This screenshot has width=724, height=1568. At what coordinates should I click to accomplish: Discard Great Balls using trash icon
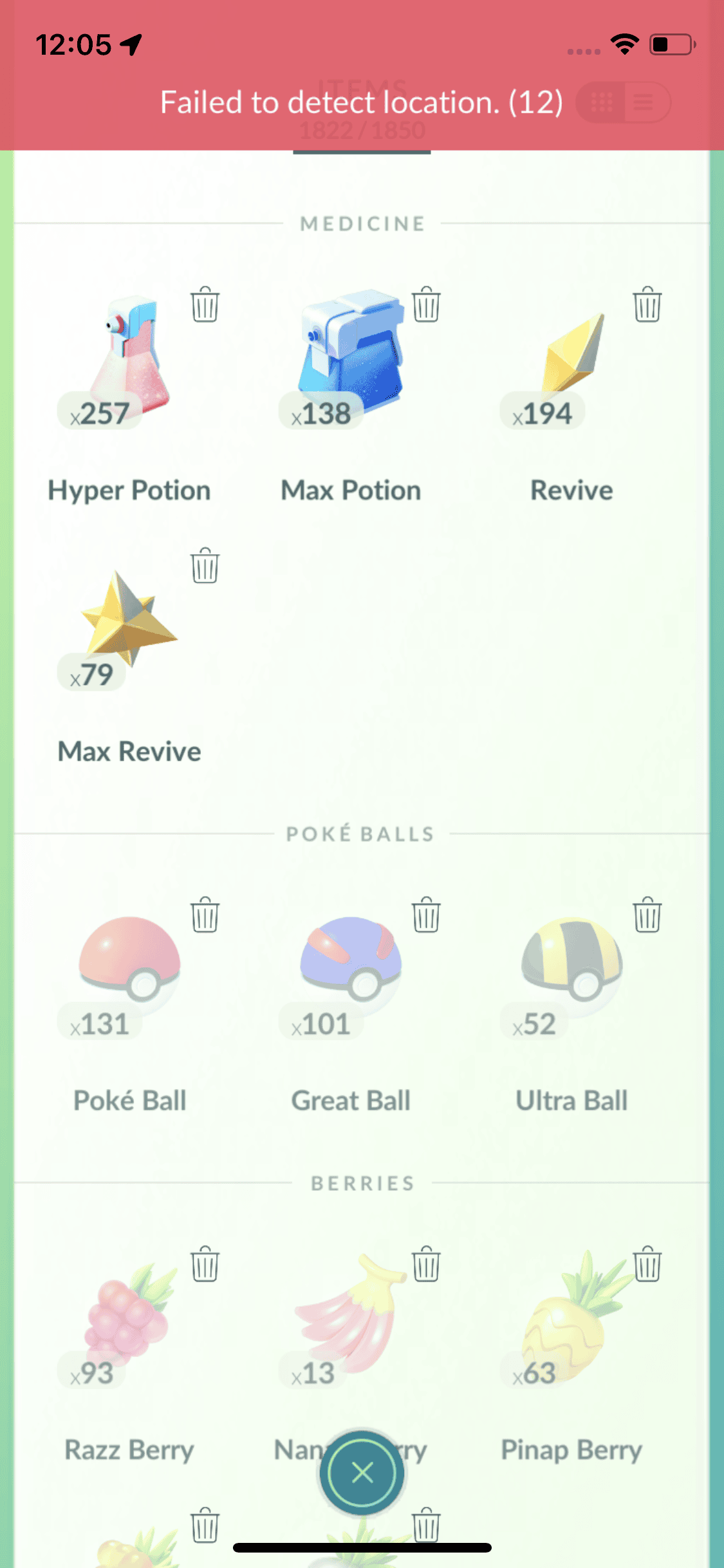coord(426,915)
